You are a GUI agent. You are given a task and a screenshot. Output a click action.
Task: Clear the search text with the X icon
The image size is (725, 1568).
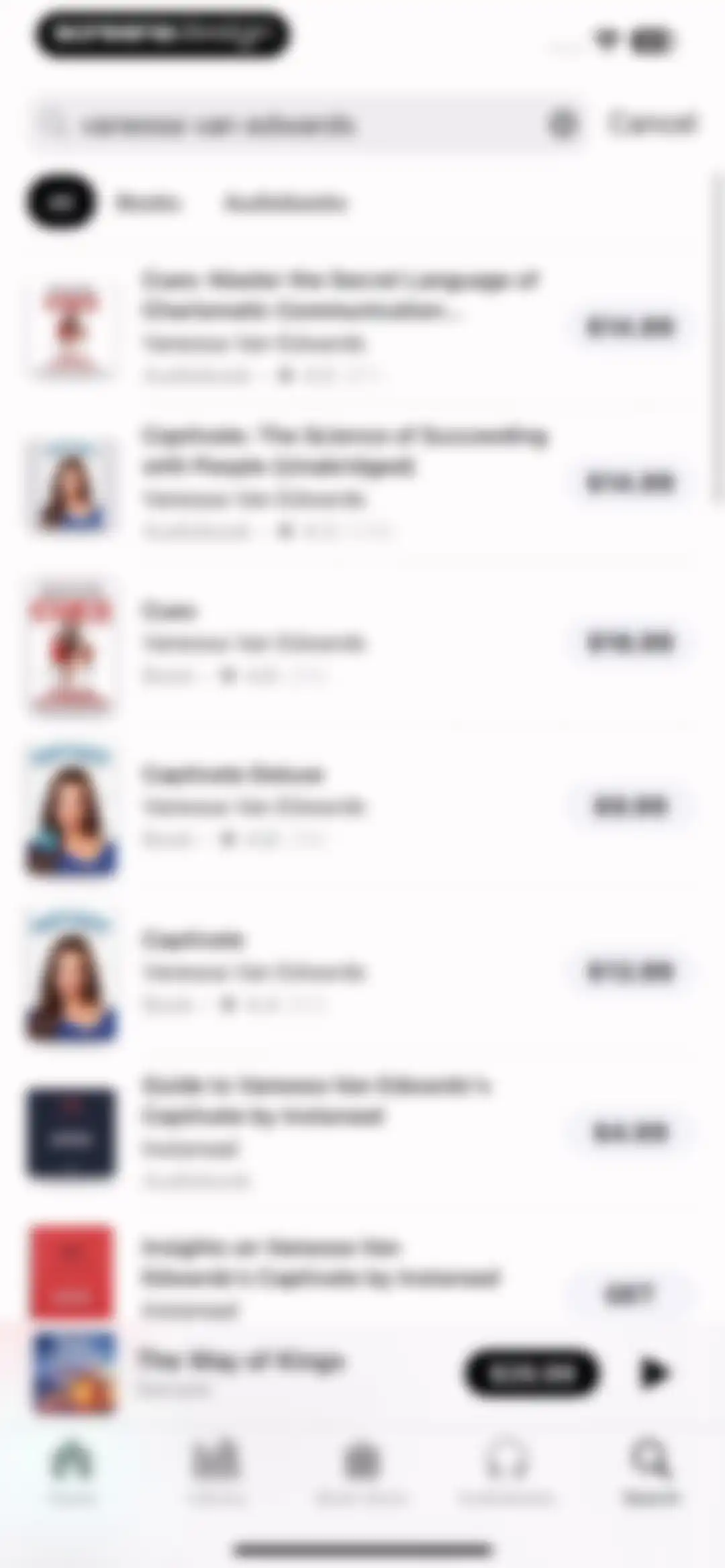click(x=563, y=124)
